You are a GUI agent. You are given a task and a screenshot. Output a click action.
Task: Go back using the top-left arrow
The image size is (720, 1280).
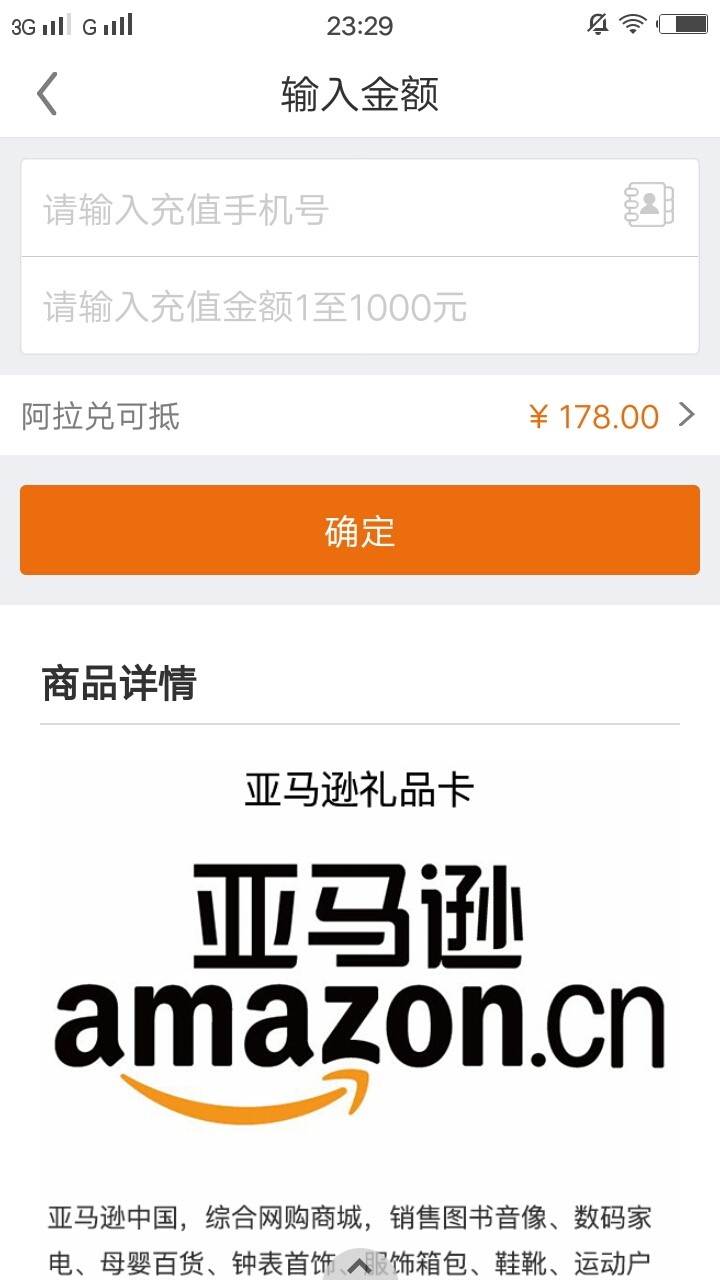(x=47, y=94)
